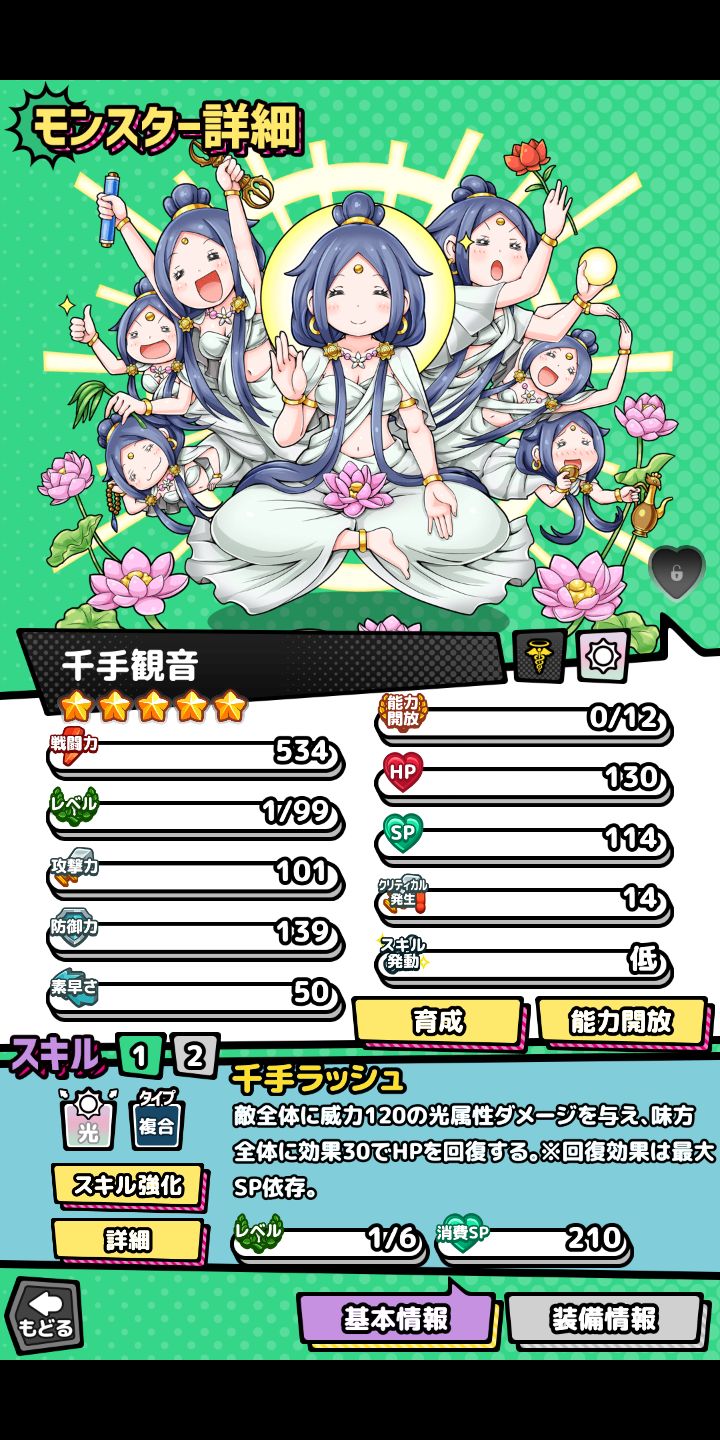This screenshot has height=1440, width=720.
Task: Tap the もどる back button
Action: pos(45,1315)
